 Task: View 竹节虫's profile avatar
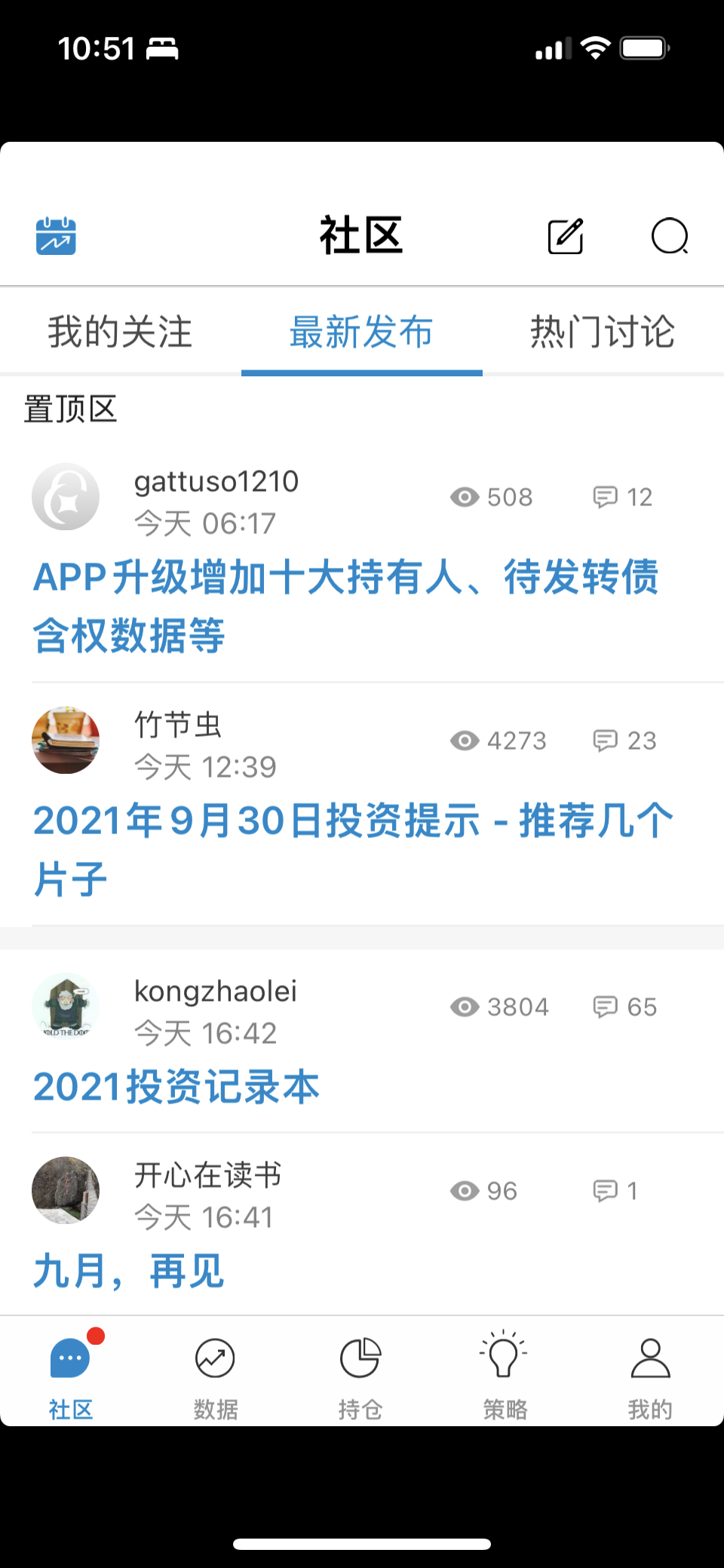pos(66,741)
